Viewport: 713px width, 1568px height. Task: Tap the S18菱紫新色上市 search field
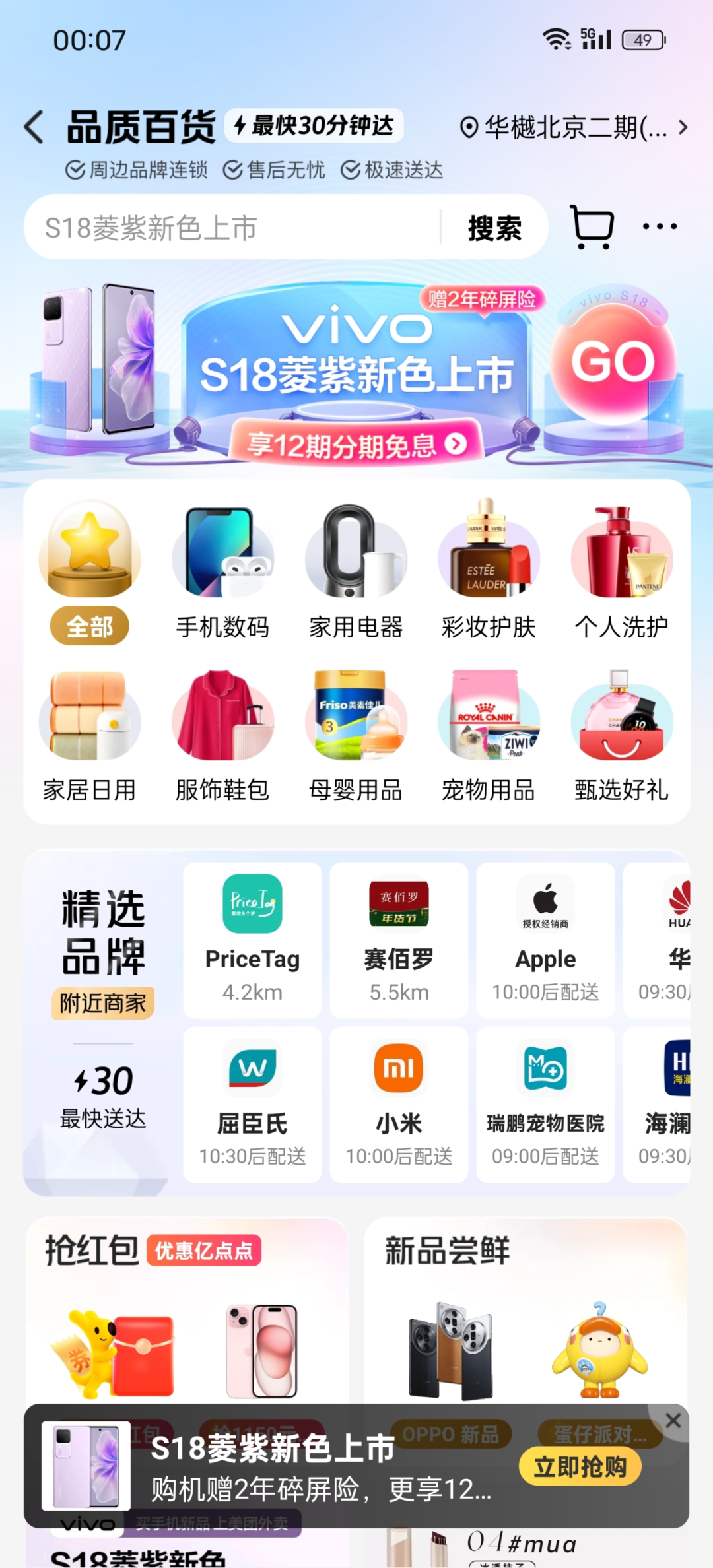click(x=231, y=228)
